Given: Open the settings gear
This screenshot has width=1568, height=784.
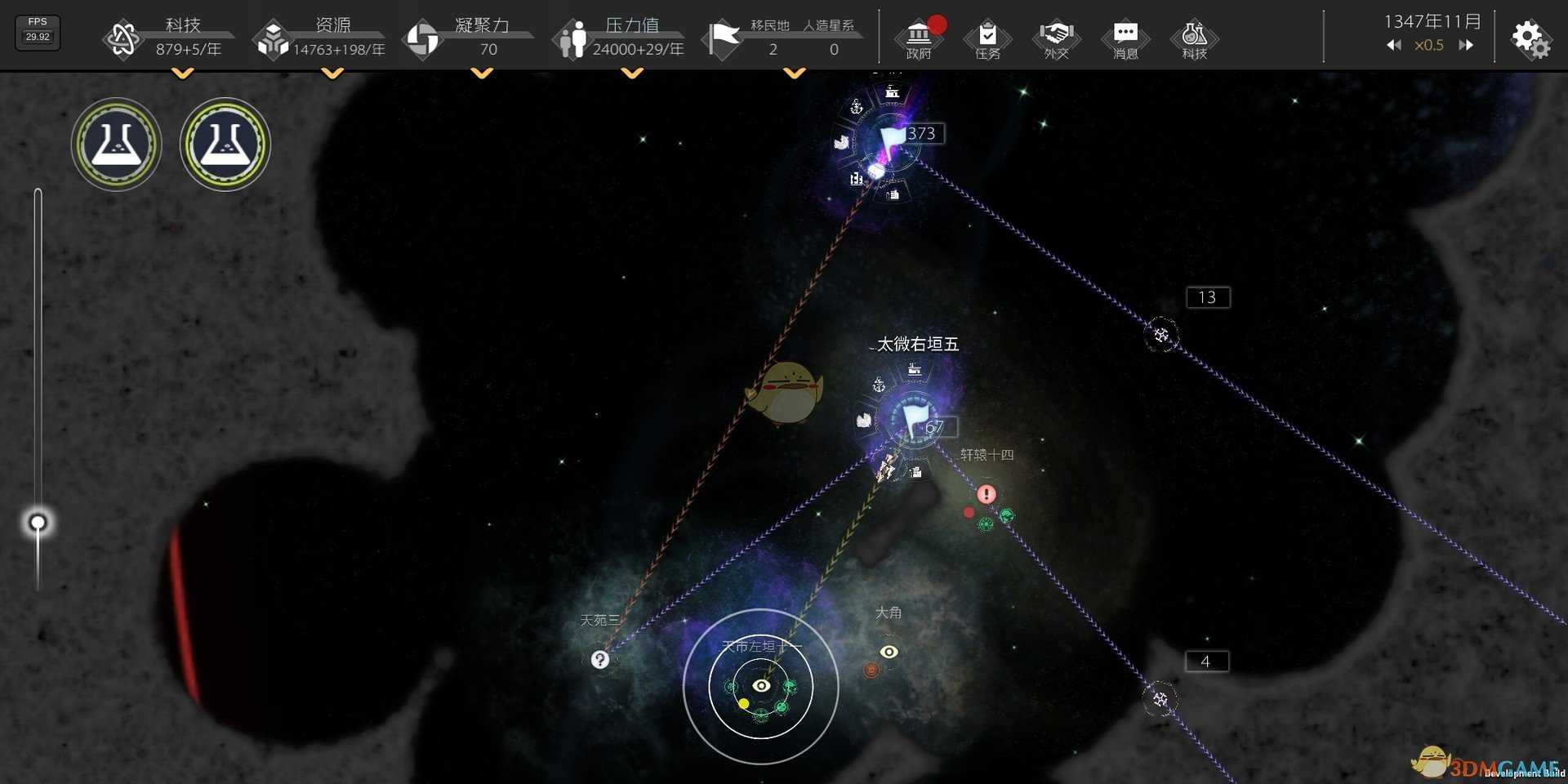Looking at the screenshot, I should point(1530,39).
